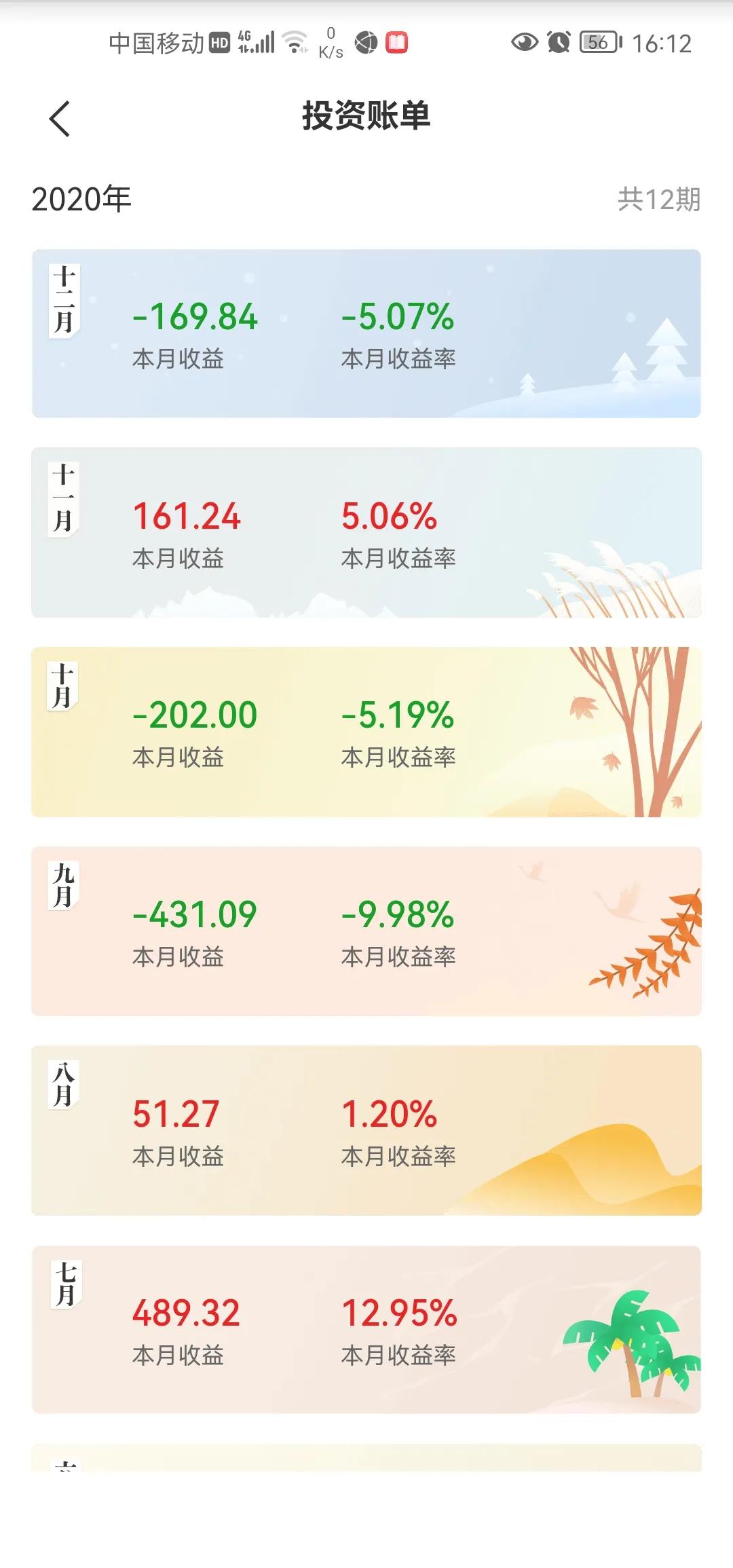Tap the globe app icon in status bar
The width and height of the screenshot is (733, 1568).
(x=364, y=43)
